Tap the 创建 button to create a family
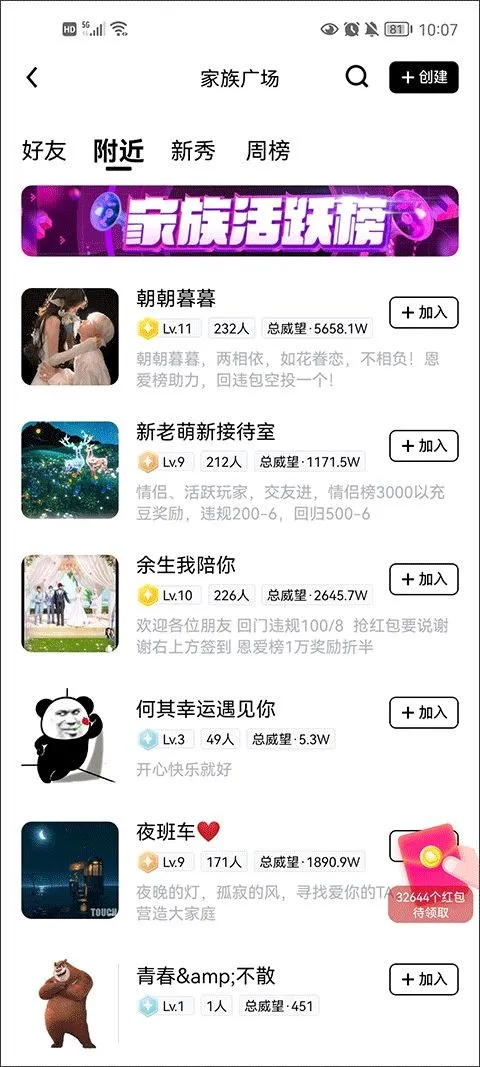The image size is (480, 1067). tap(423, 77)
